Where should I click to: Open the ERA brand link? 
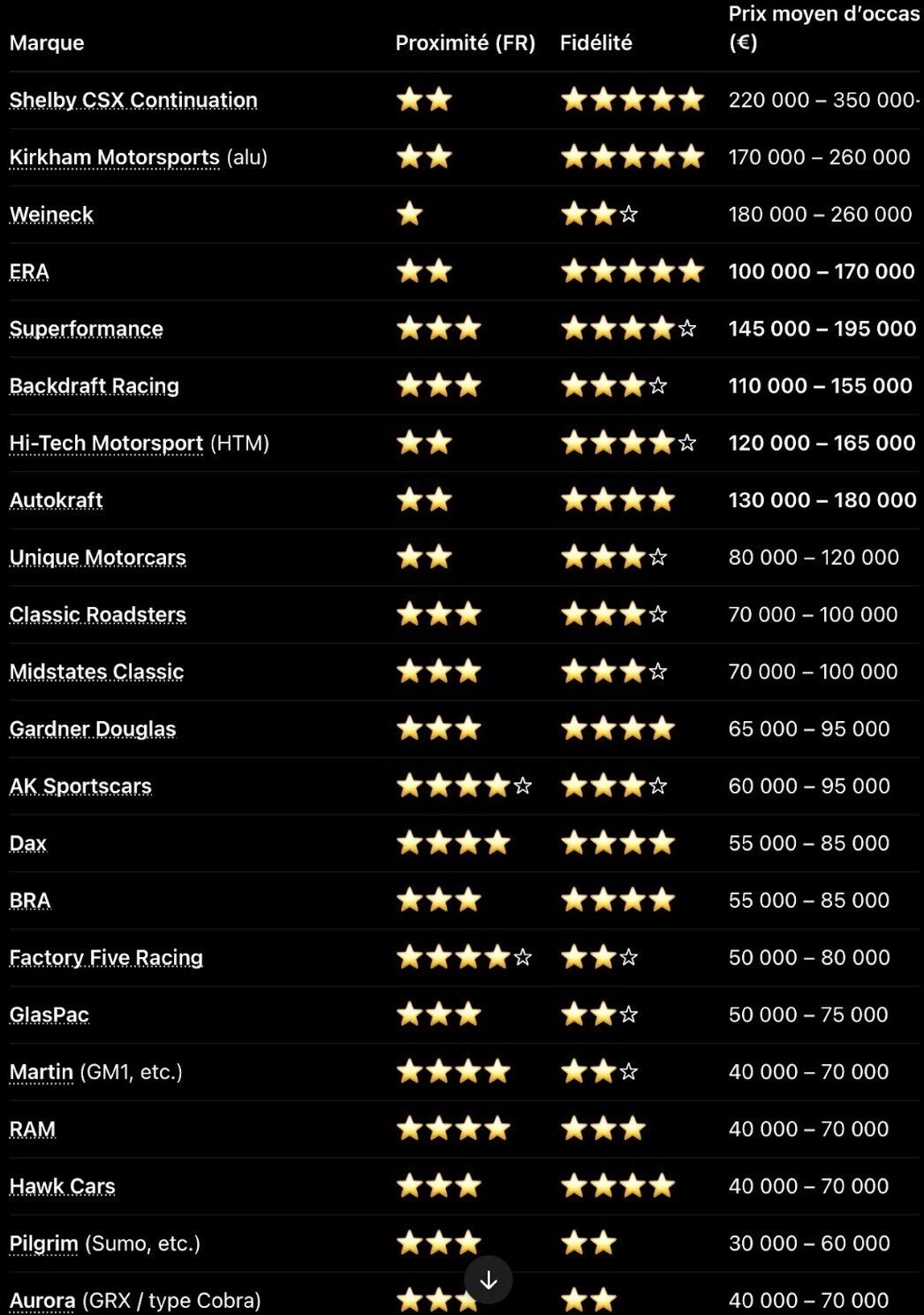point(29,271)
